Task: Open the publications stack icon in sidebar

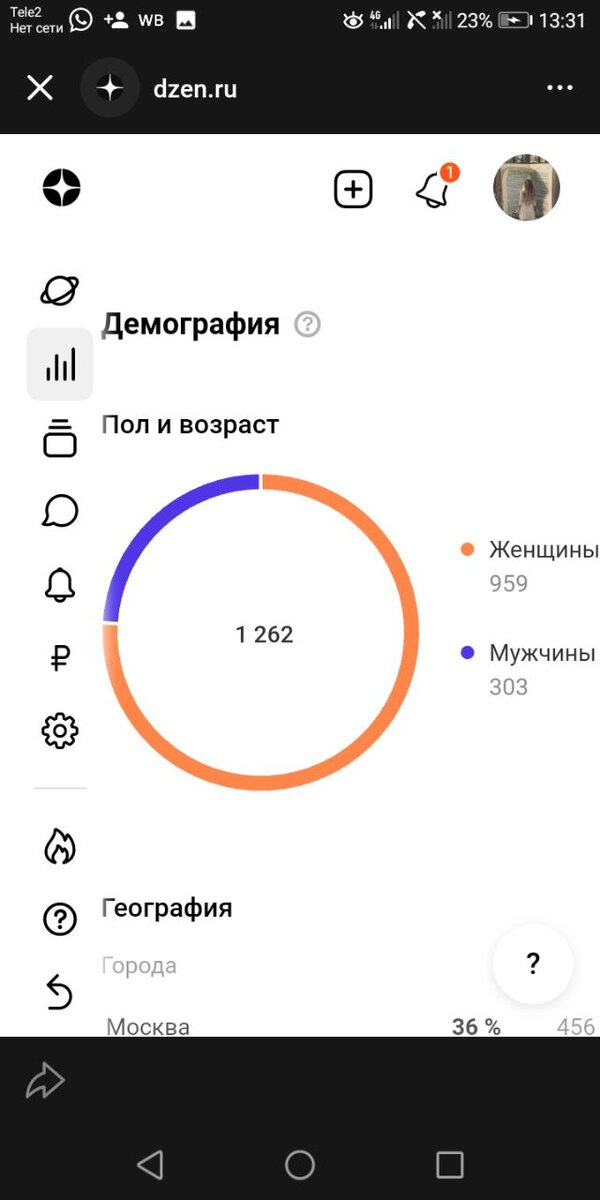Action: 60,438
